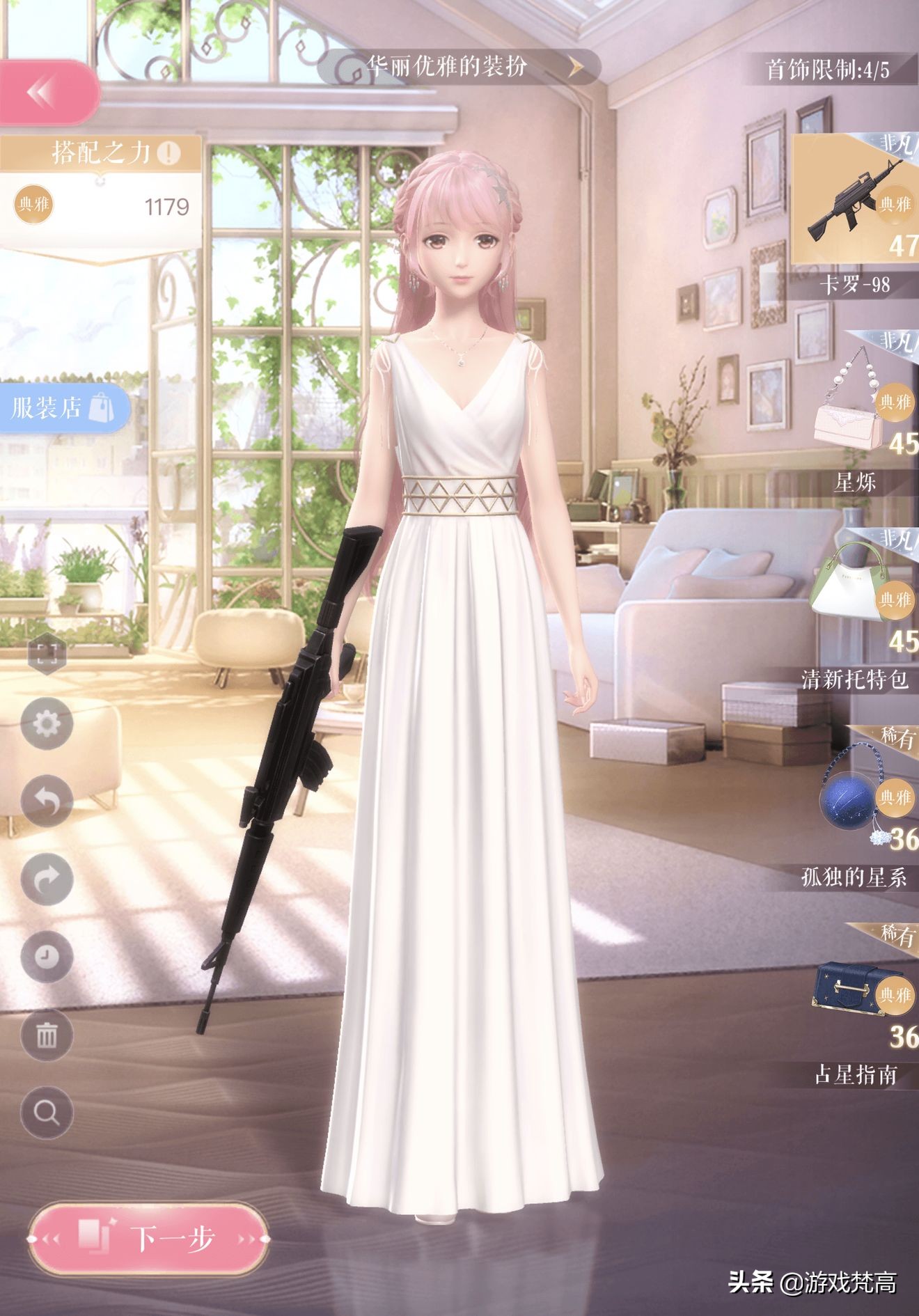Open the outfit history clock icon
Image resolution: width=919 pixels, height=1316 pixels.
[47, 957]
